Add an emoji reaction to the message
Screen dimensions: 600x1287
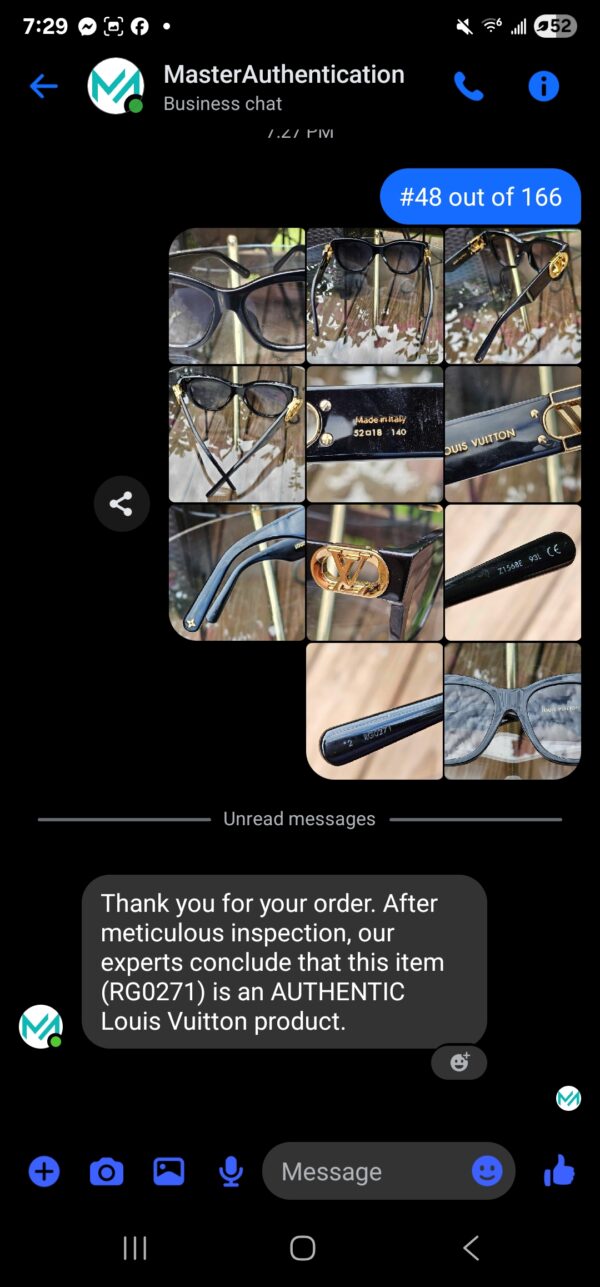459,1062
